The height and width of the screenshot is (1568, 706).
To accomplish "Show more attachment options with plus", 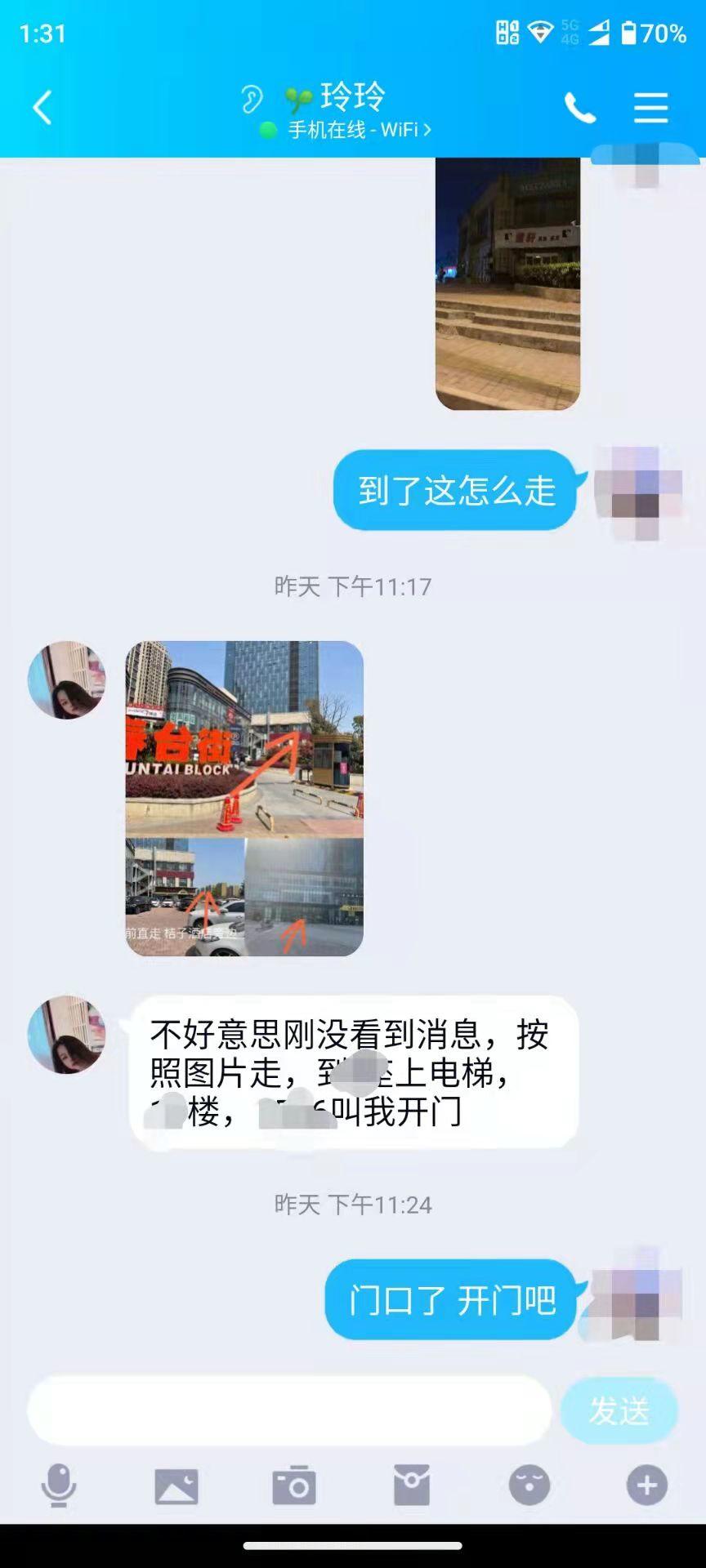I will (647, 1485).
